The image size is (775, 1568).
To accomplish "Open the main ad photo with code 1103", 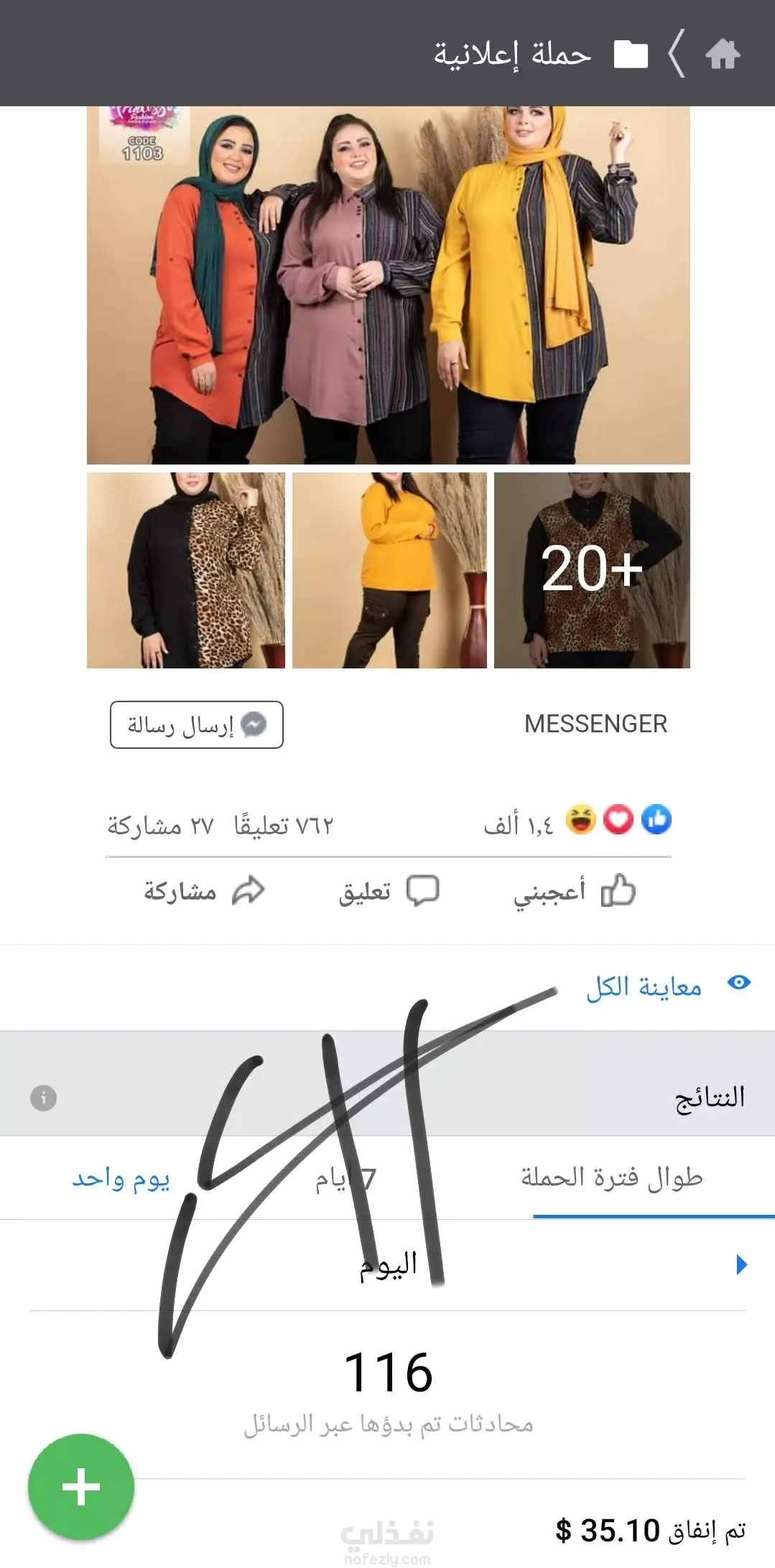I will pos(389,285).
